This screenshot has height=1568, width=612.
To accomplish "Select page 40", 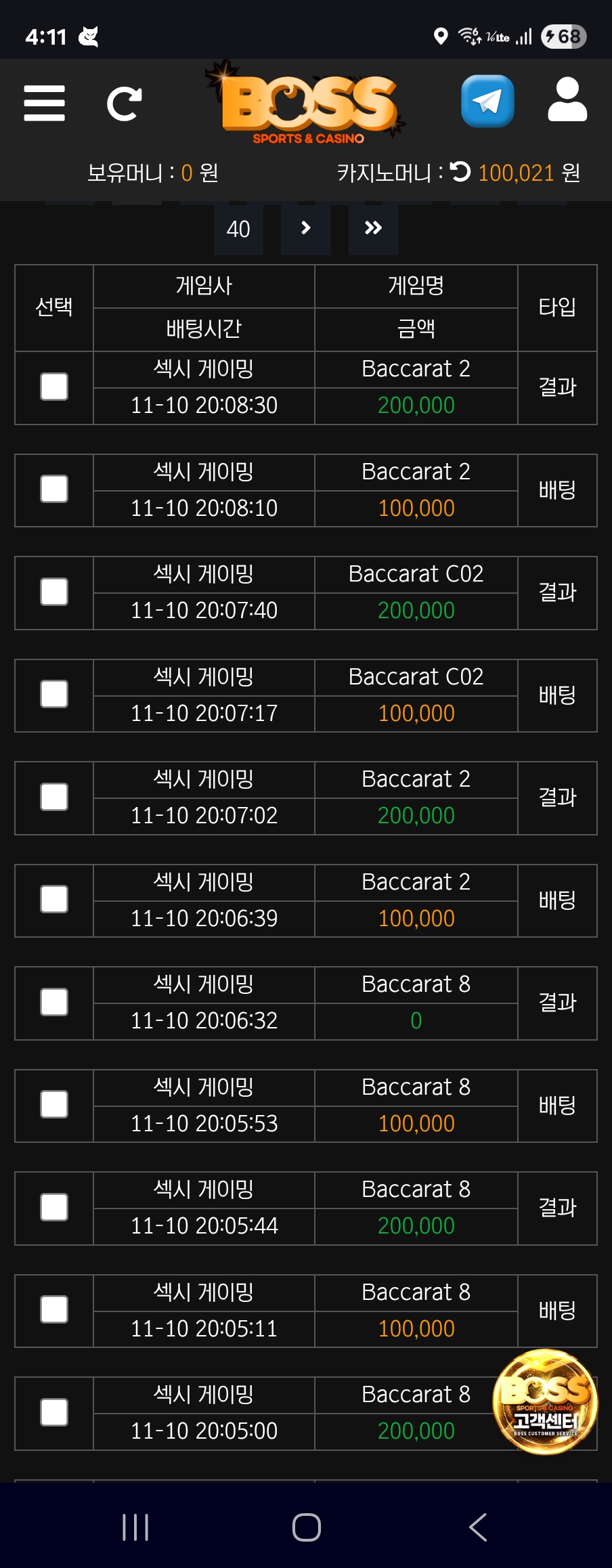I will [238, 229].
